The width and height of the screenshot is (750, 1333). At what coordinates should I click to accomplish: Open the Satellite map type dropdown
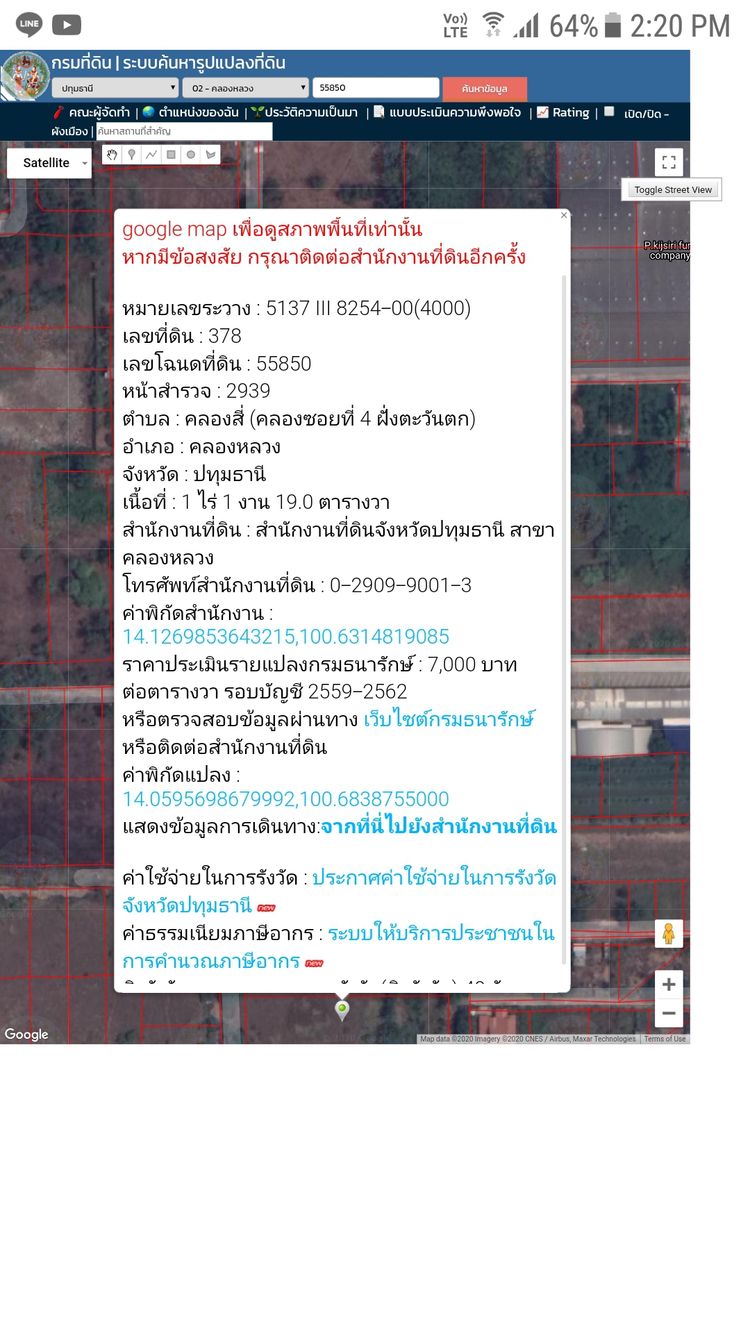coord(50,163)
